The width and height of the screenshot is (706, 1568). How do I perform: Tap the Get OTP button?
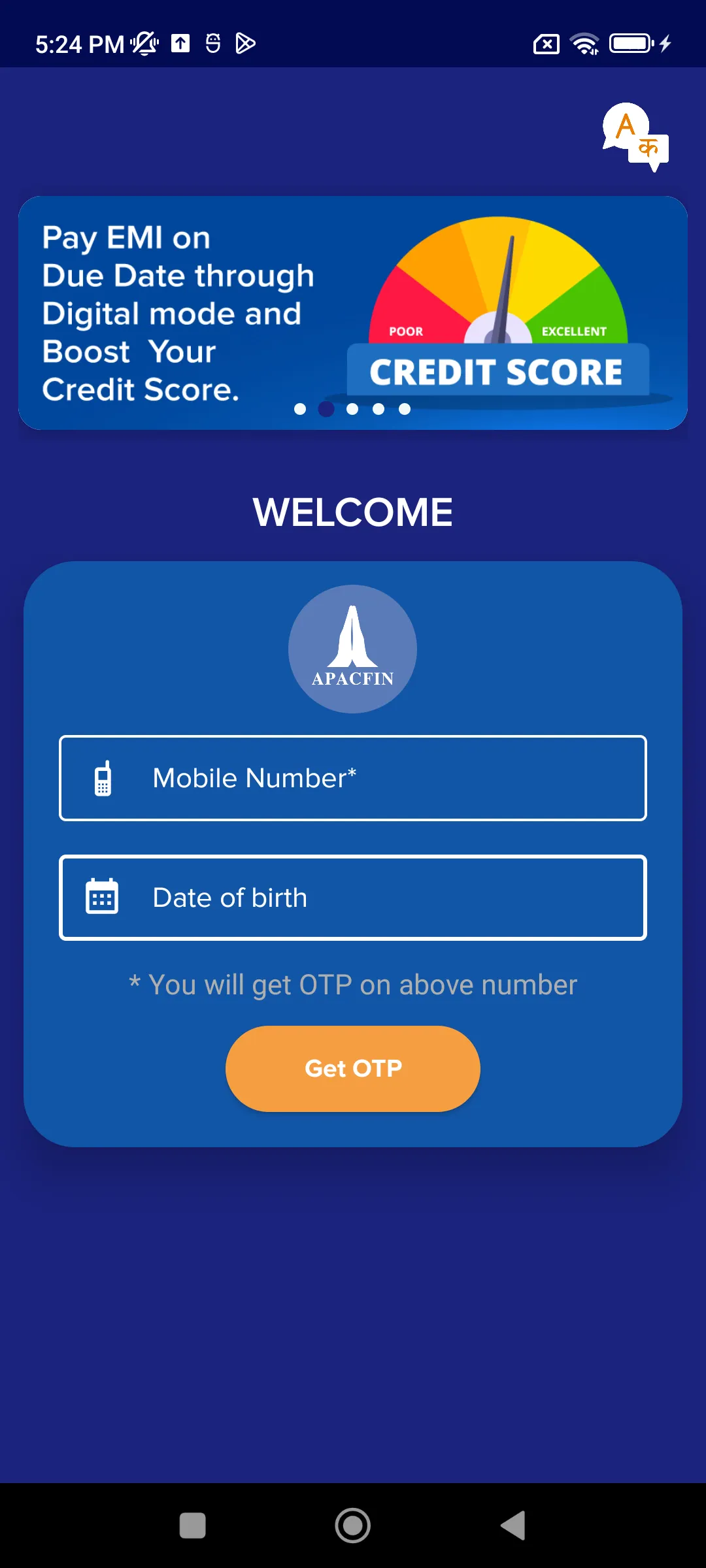pos(353,1069)
